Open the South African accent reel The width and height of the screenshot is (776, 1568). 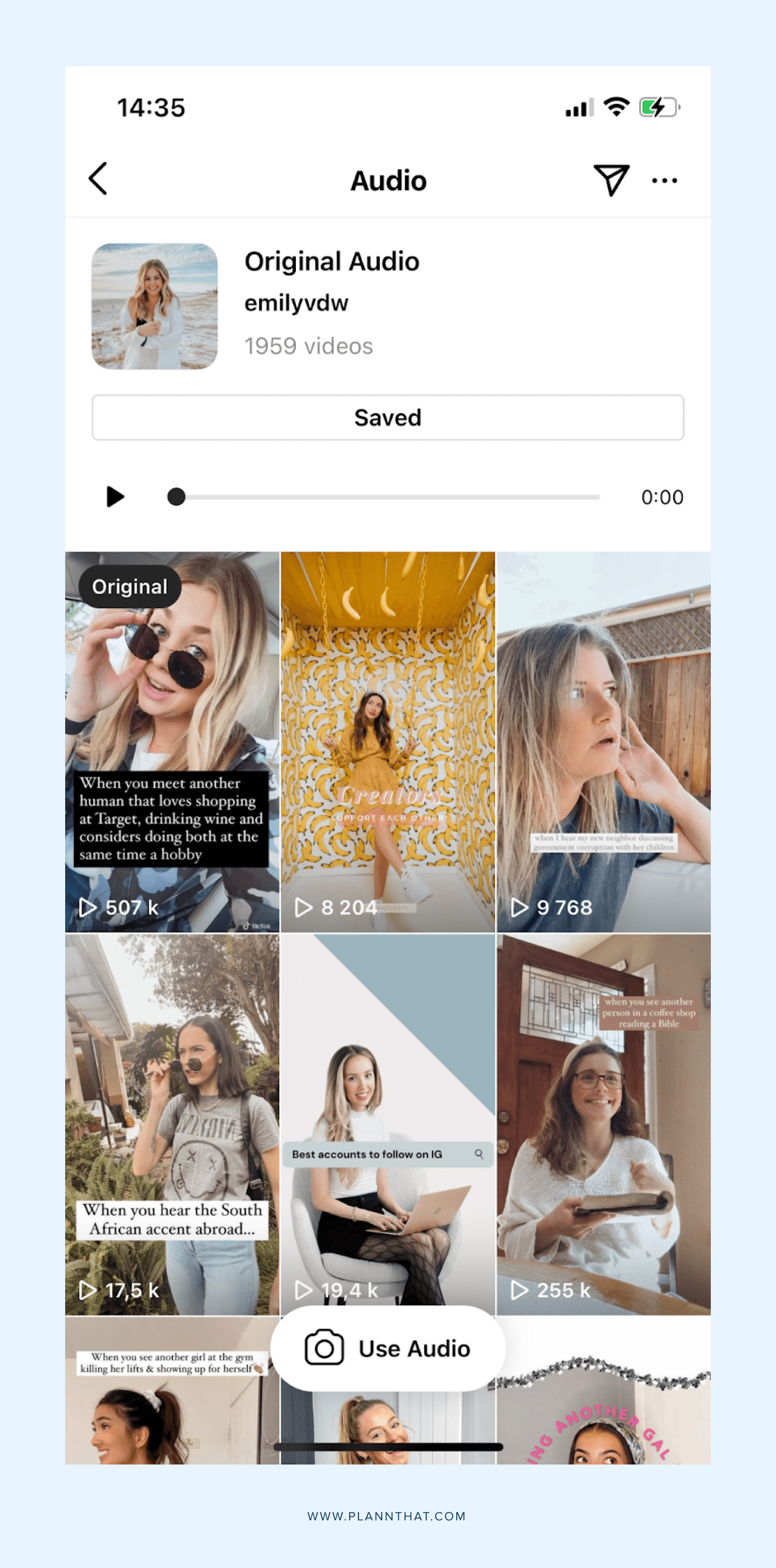[172, 1123]
